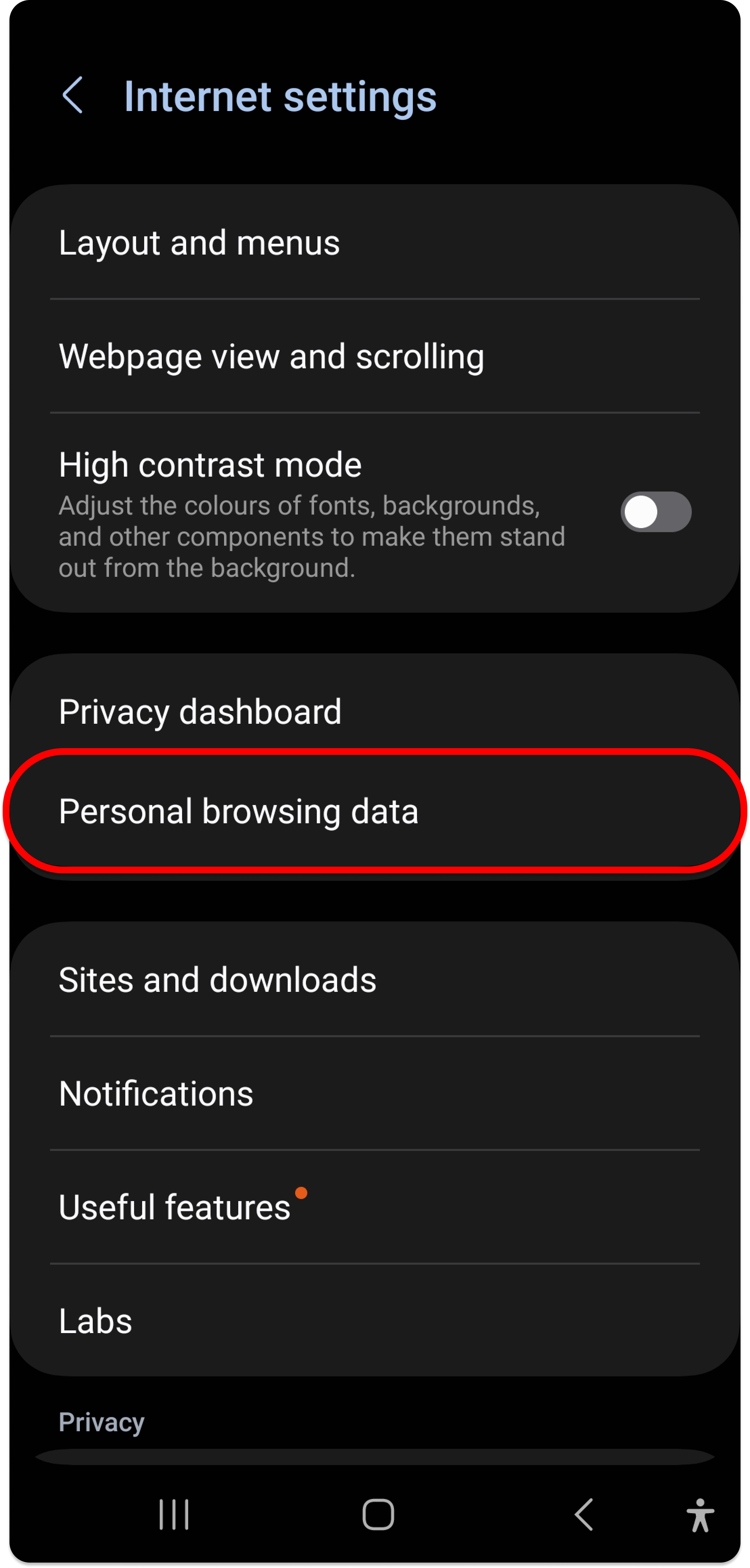Open Notifications settings
Screen dimensions: 750x1568
(x=375, y=1093)
